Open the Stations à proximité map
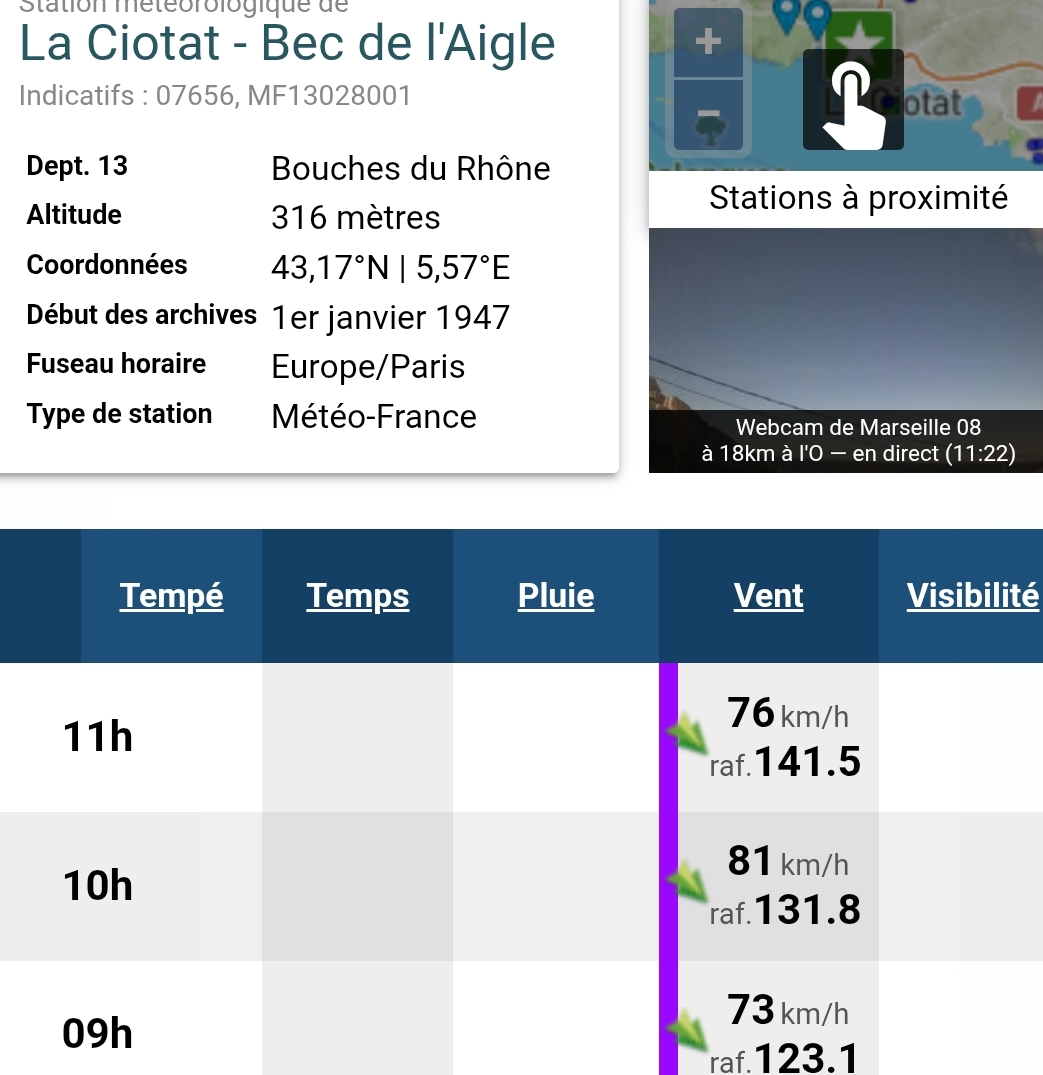This screenshot has width=1043, height=1075. (x=858, y=198)
